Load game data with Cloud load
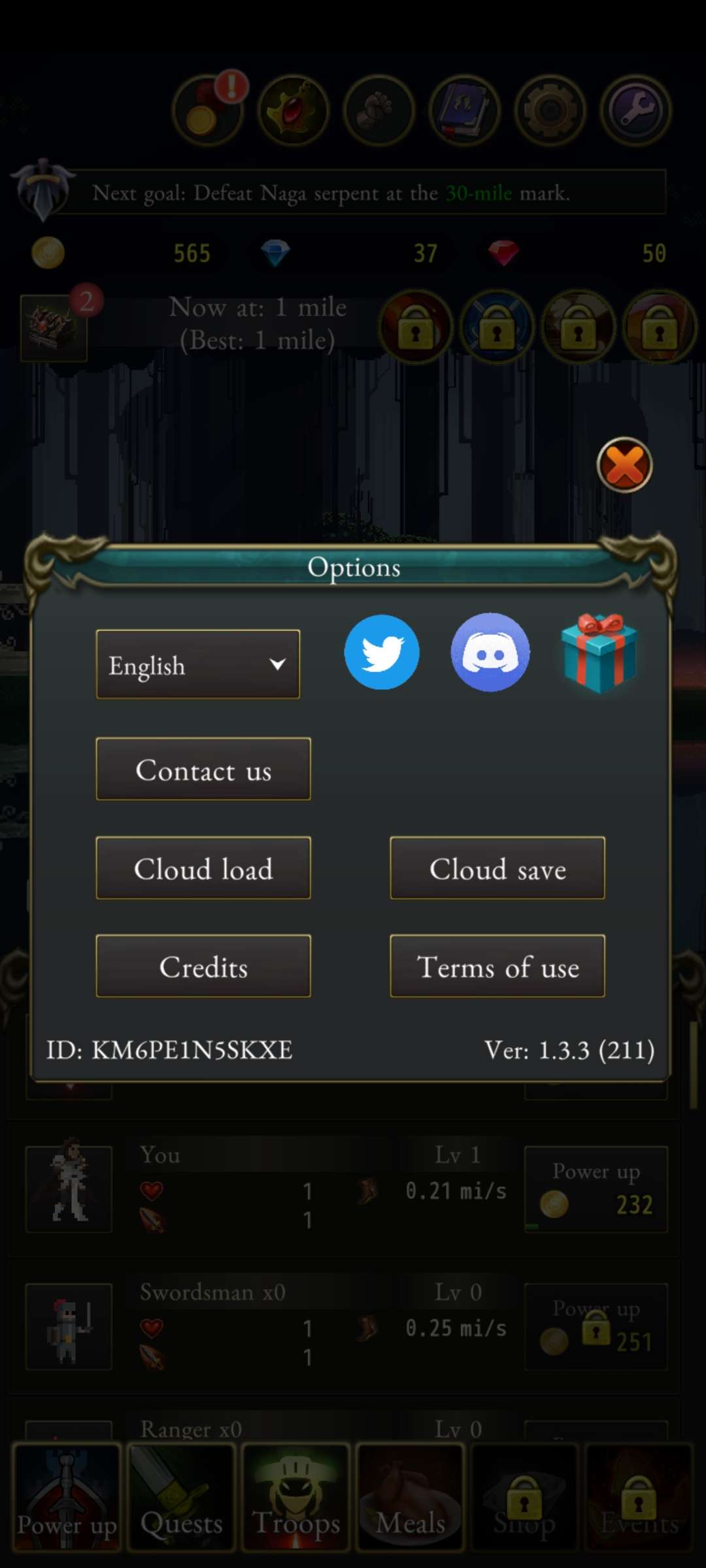 pos(203,868)
